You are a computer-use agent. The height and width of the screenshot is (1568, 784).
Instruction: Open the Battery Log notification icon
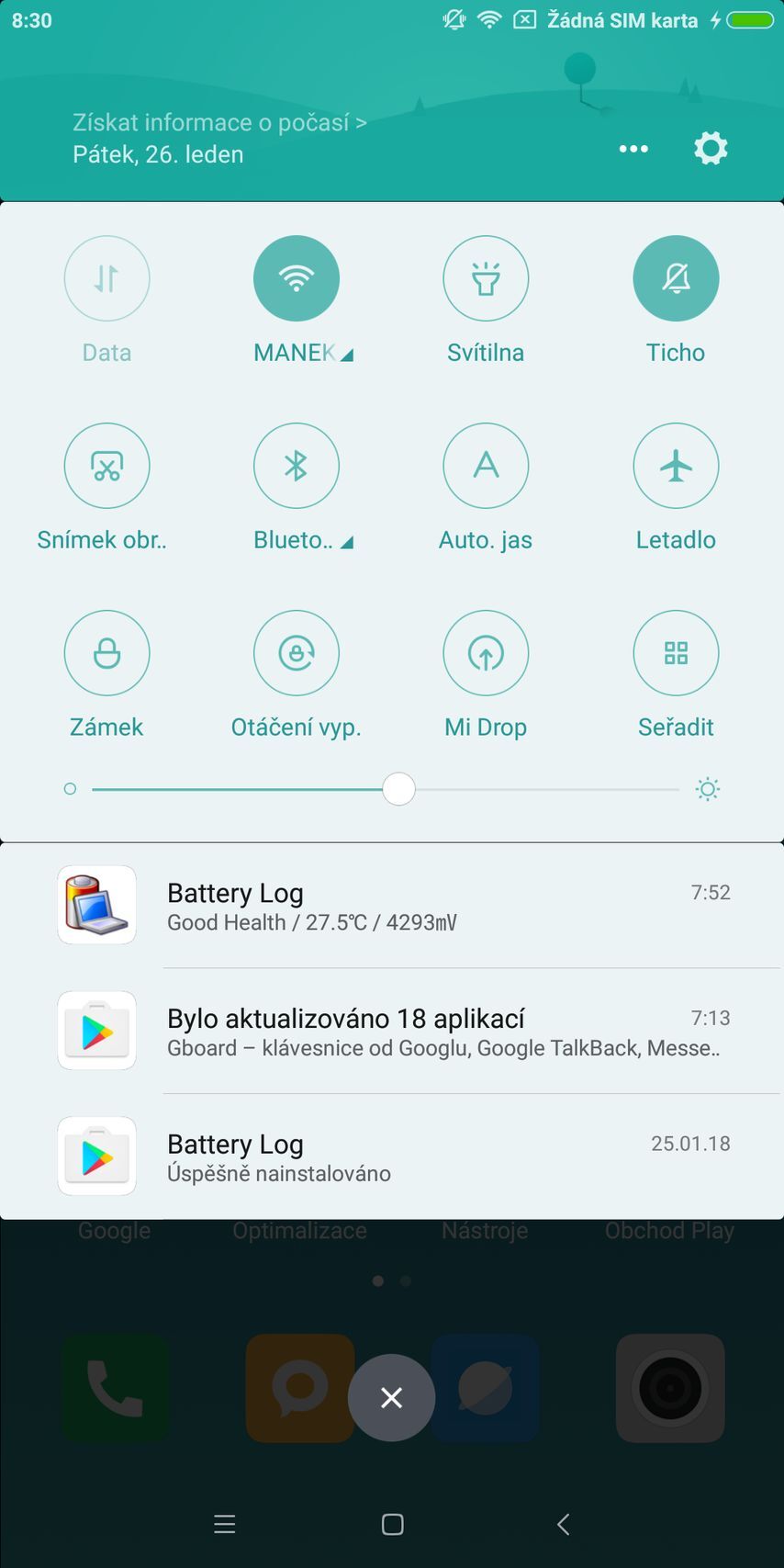coord(96,906)
